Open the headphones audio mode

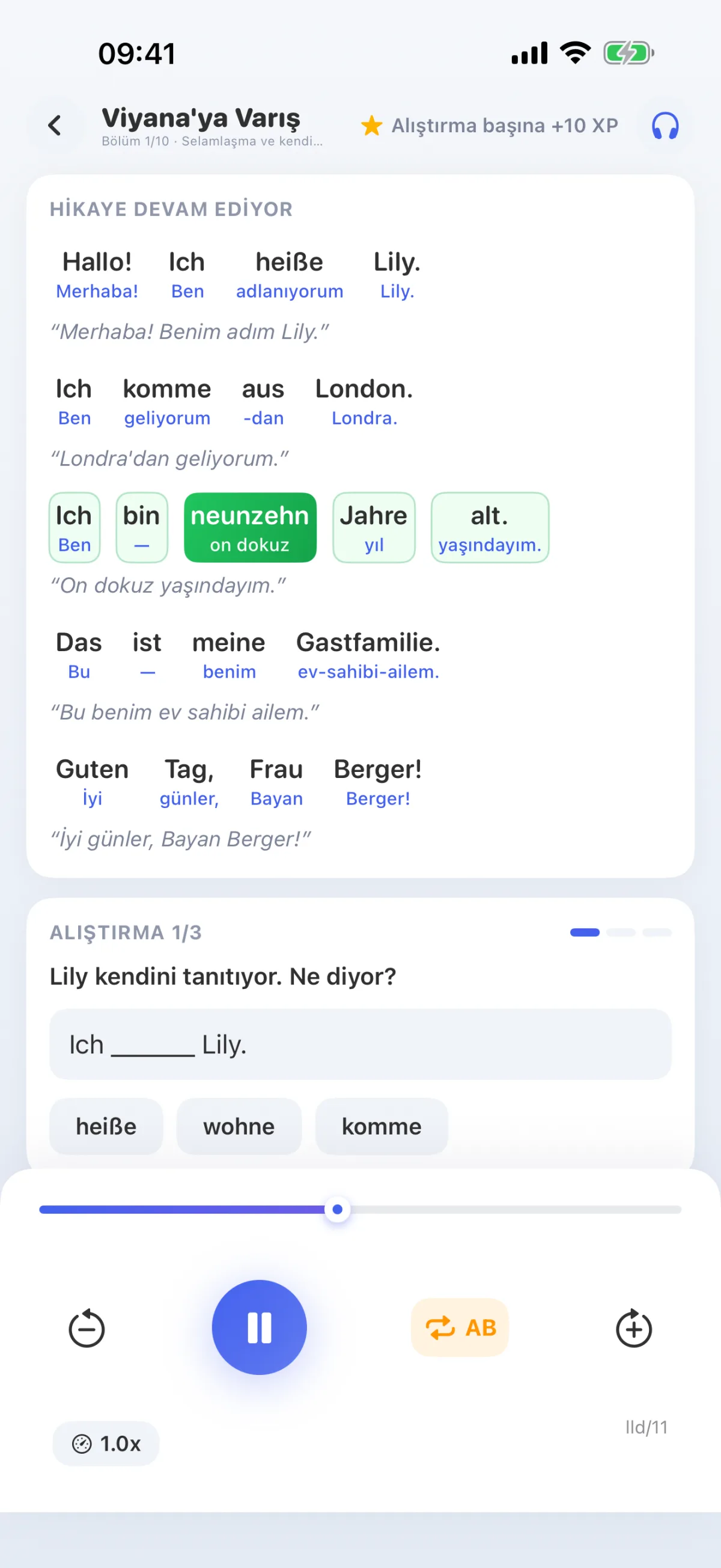[665, 126]
